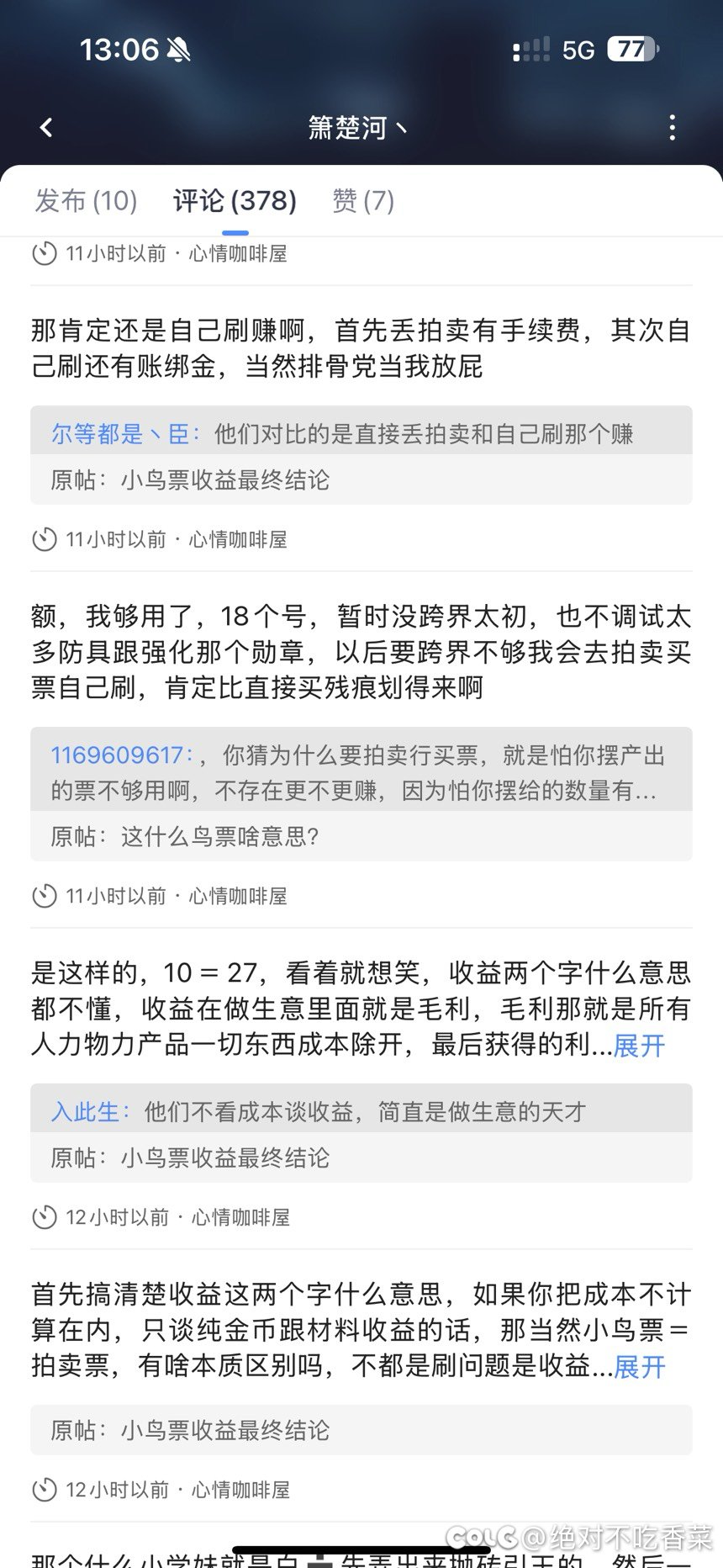View the quoted reply by 1169609617
This screenshot has width=723, height=1568.
(x=361, y=773)
